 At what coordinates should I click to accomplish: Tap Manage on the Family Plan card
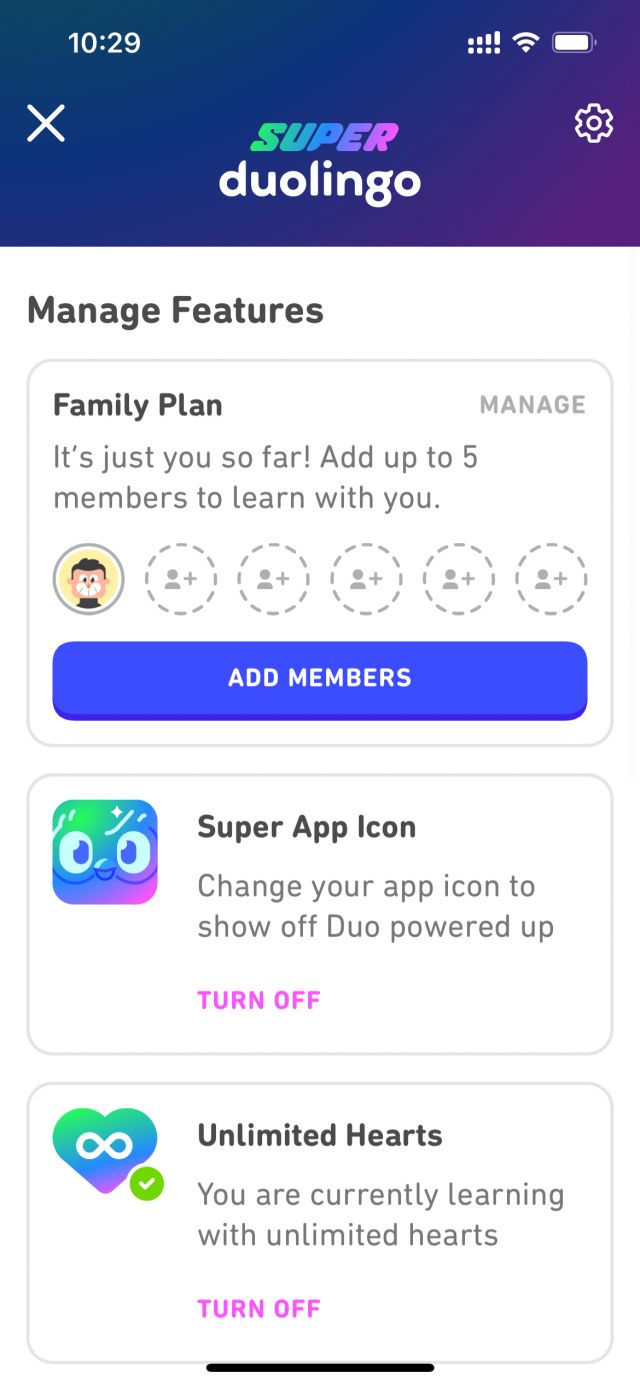click(532, 405)
